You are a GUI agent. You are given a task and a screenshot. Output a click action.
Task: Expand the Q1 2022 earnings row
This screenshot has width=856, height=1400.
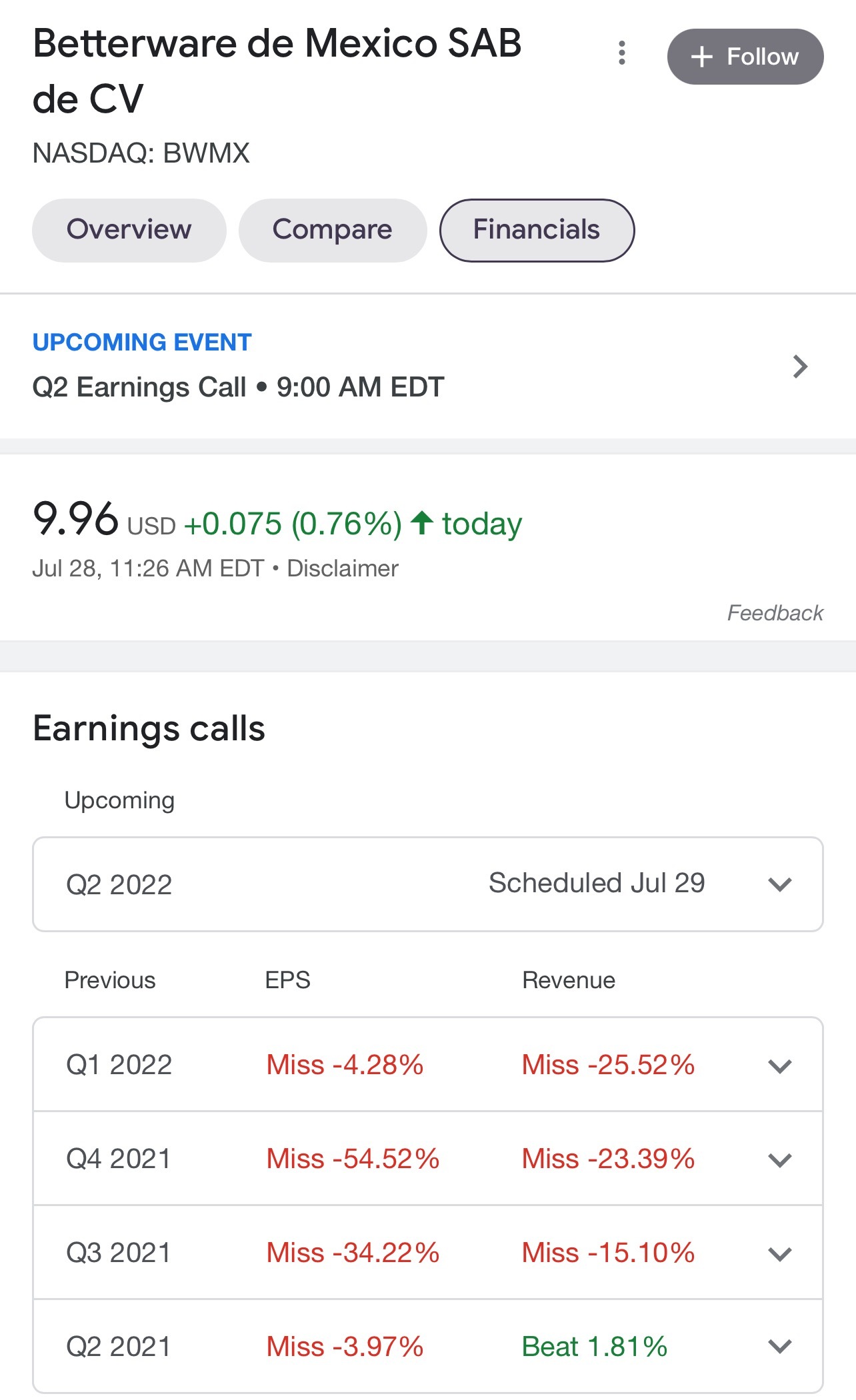click(428, 1064)
